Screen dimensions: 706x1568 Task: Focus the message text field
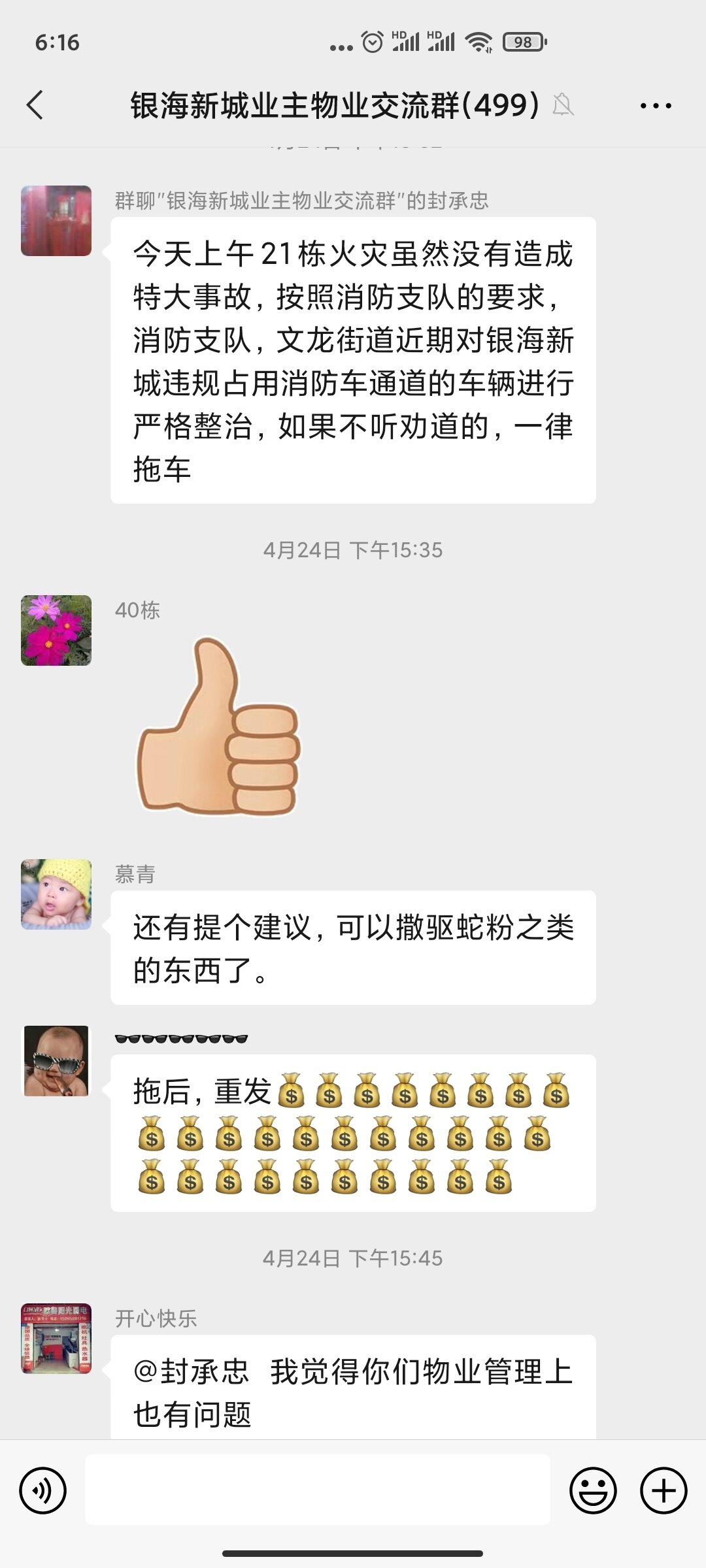click(318, 1490)
